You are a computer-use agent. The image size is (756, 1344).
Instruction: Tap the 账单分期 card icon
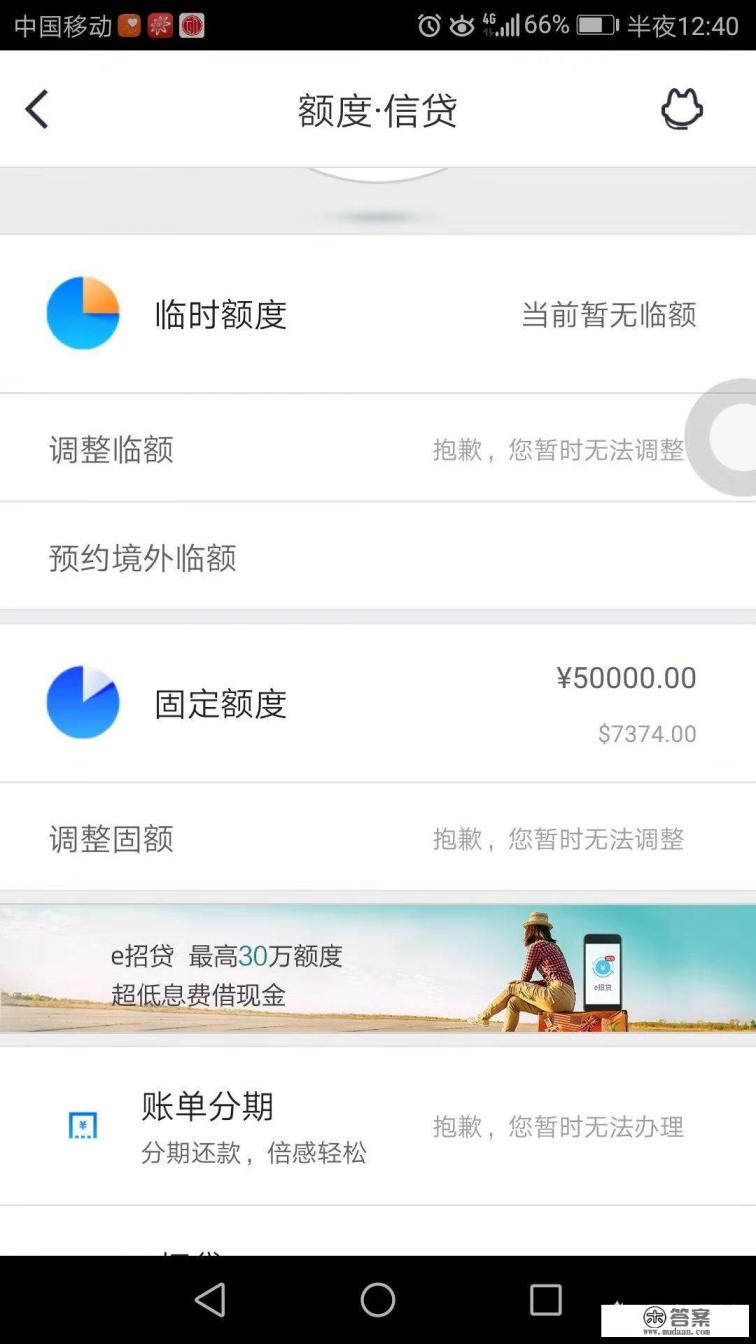[84, 1125]
